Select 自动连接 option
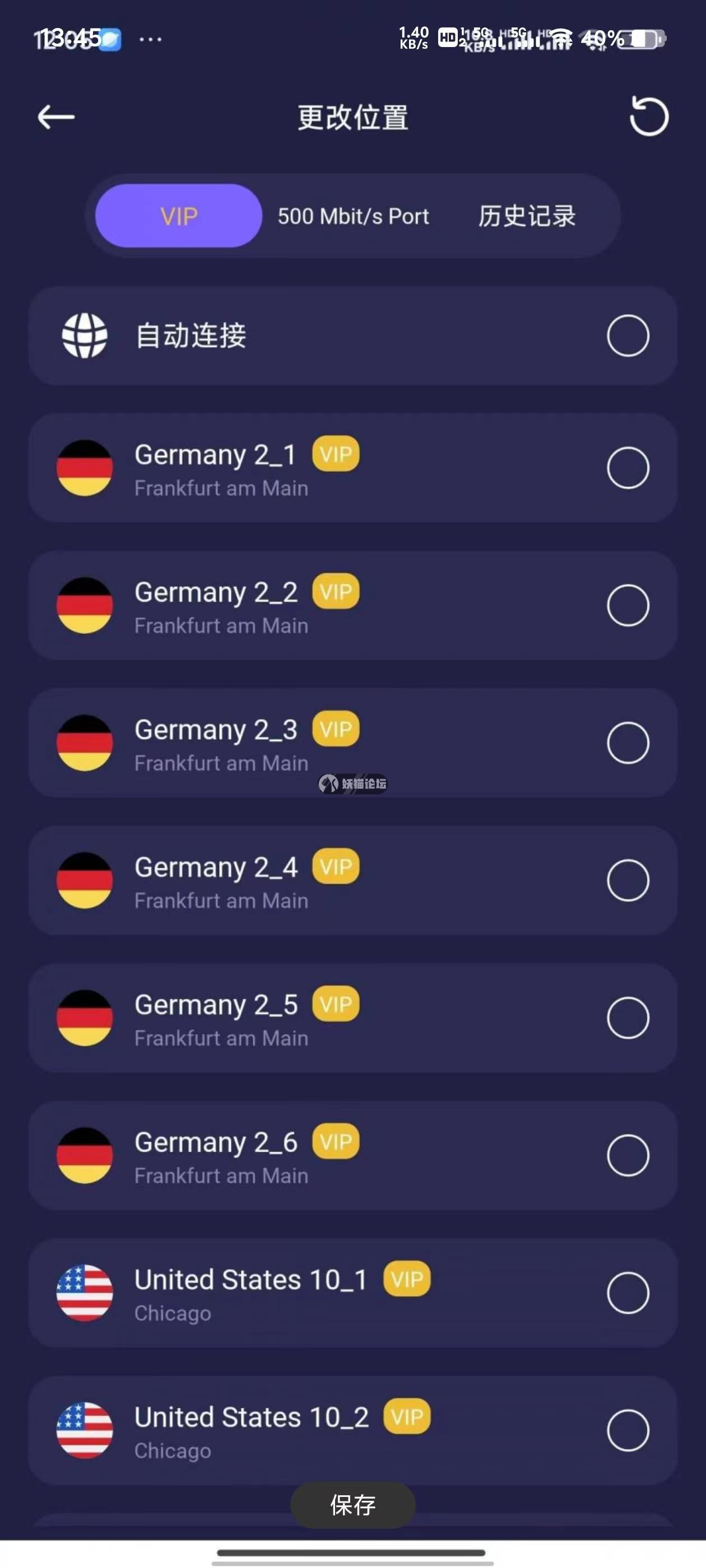This screenshot has height=1568, width=706. 628,335
